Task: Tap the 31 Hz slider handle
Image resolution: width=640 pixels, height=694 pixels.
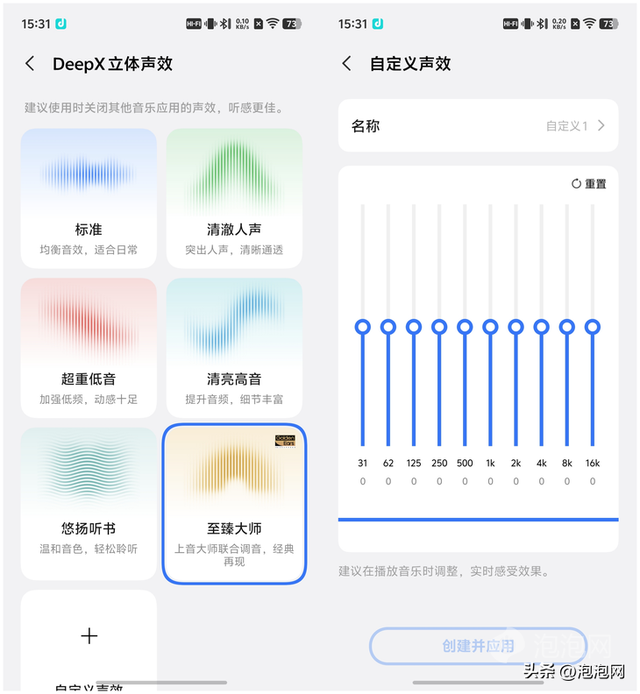Action: pyautogui.click(x=362, y=326)
